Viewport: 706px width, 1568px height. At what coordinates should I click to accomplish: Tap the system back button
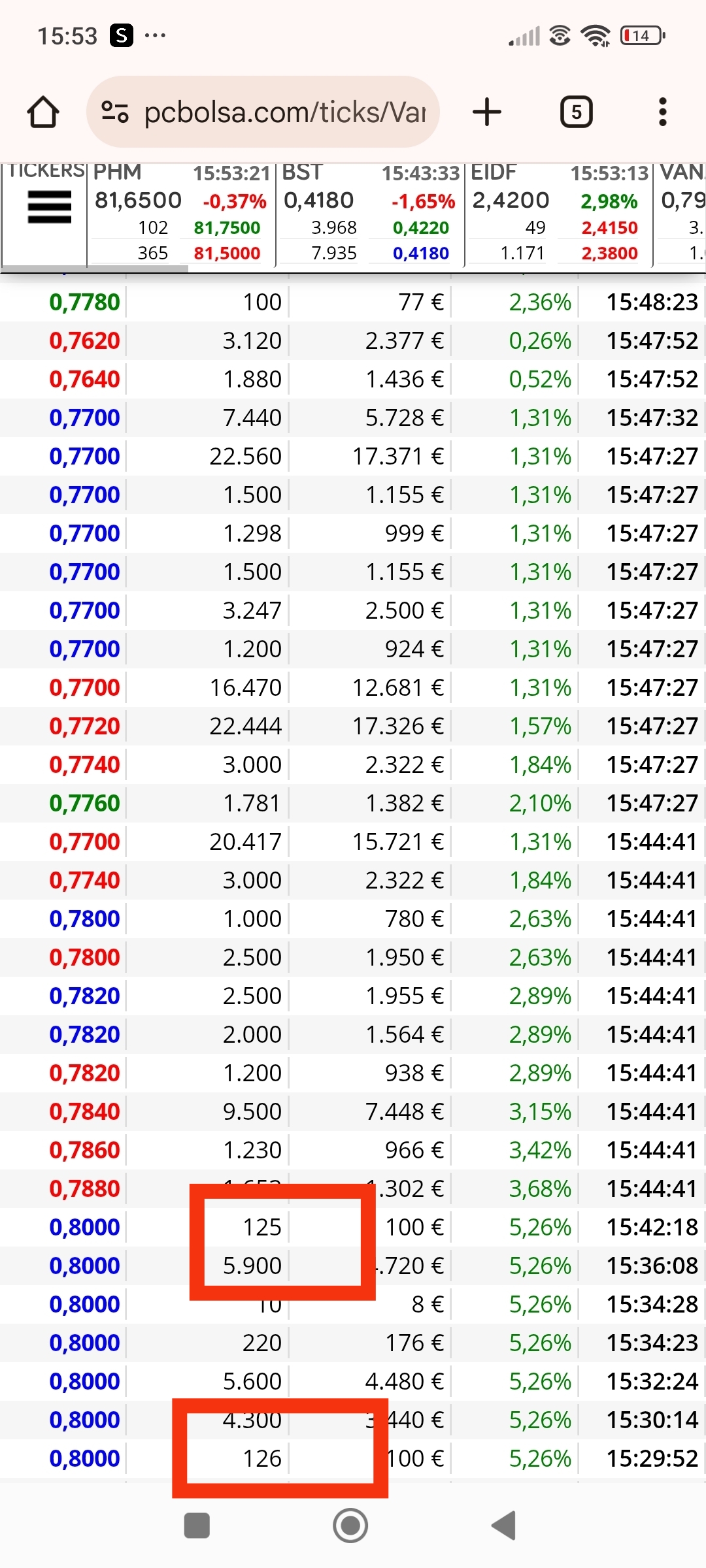coord(505,1526)
